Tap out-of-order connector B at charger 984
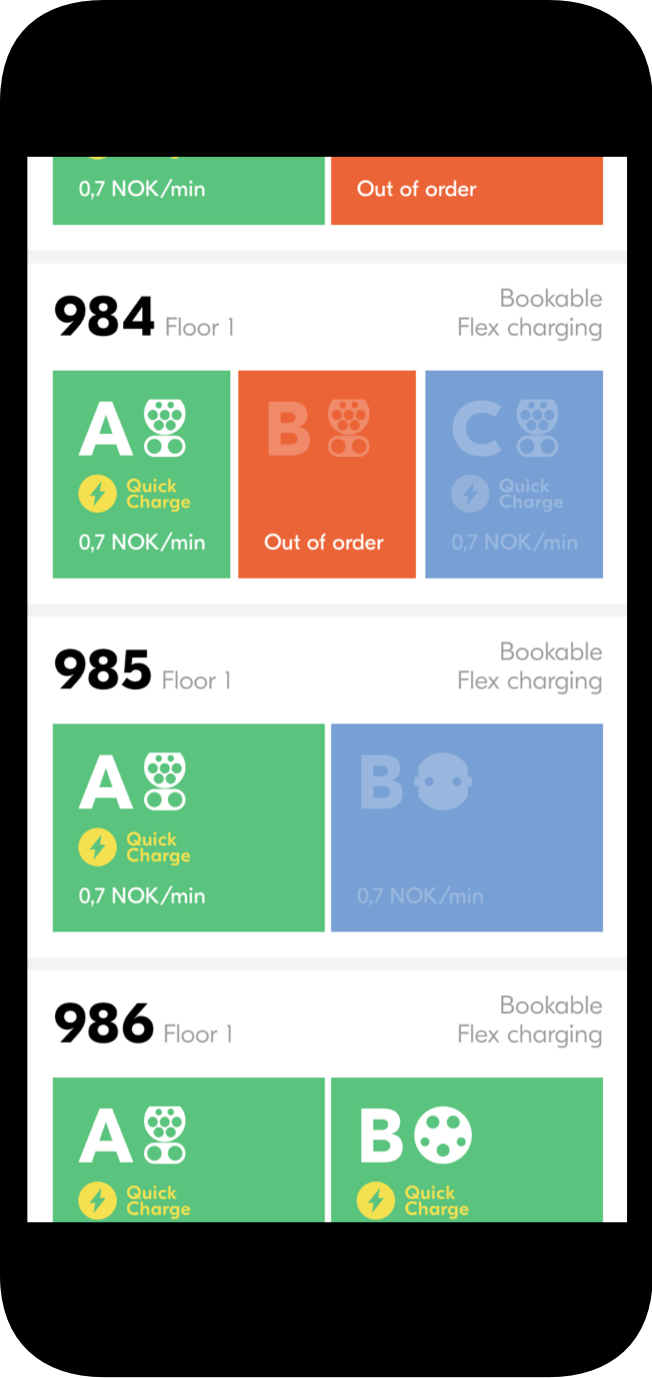This screenshot has width=652, height=1378. [326, 474]
